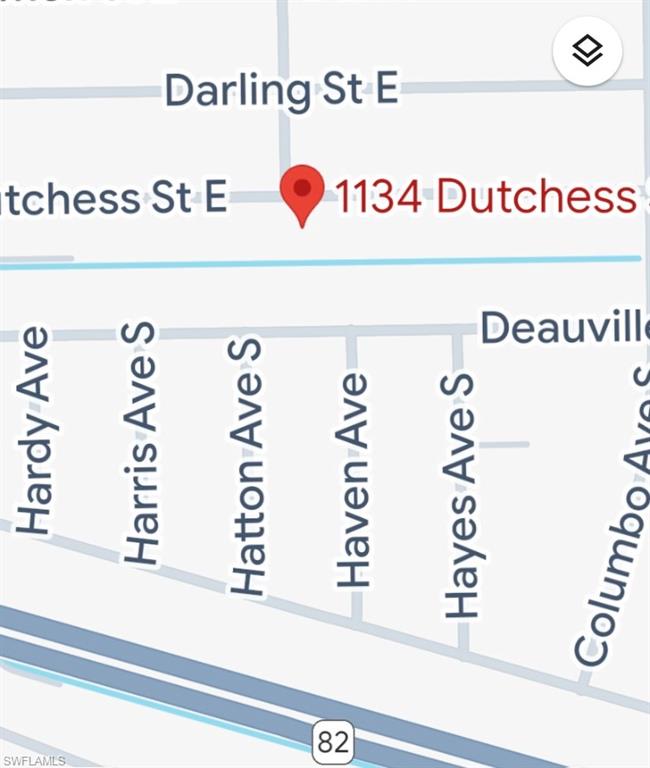Open the map layers button
650x768 pixels.
tap(587, 51)
